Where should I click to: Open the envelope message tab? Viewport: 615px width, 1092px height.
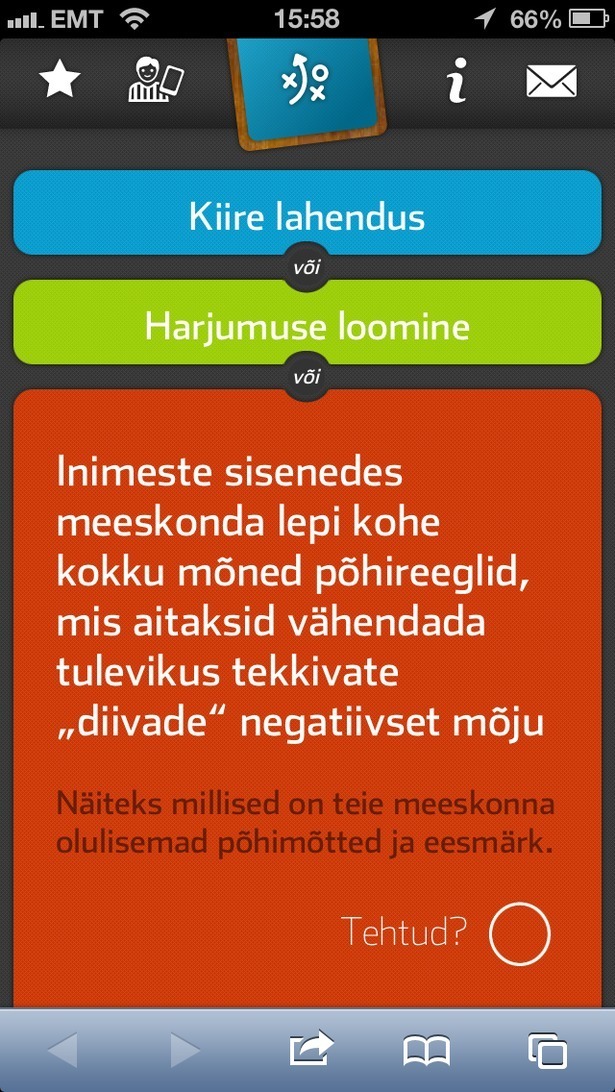point(551,82)
